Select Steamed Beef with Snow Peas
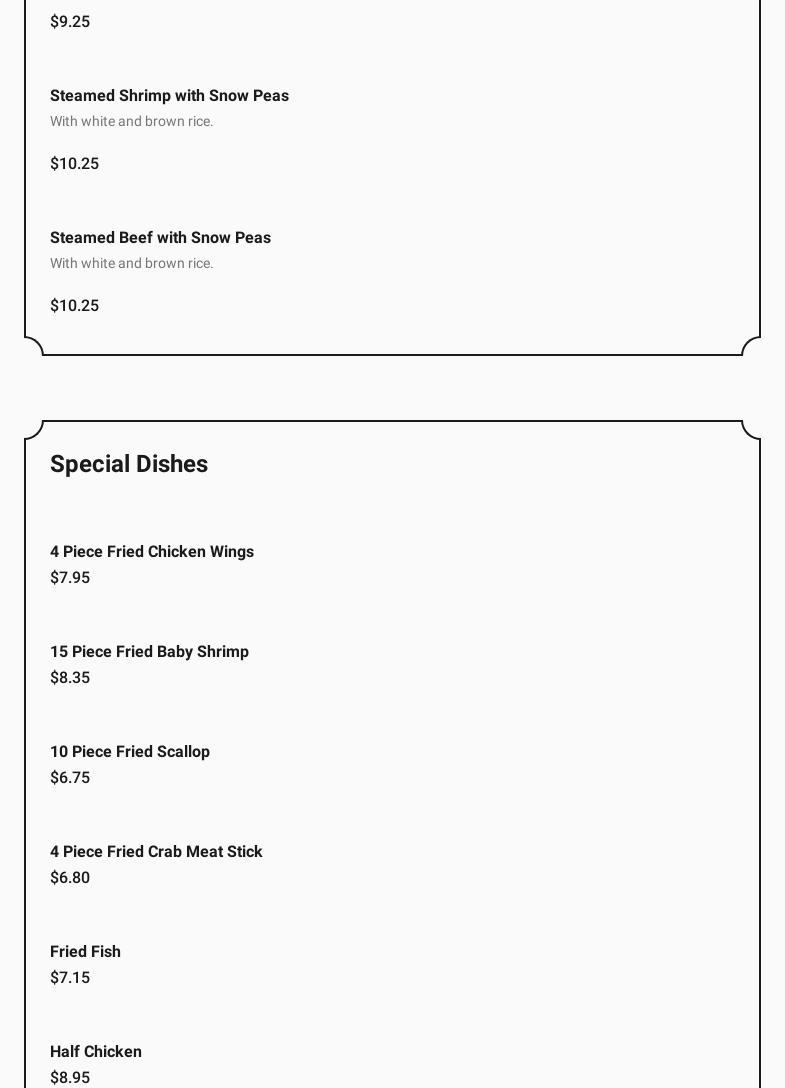 tap(160, 238)
